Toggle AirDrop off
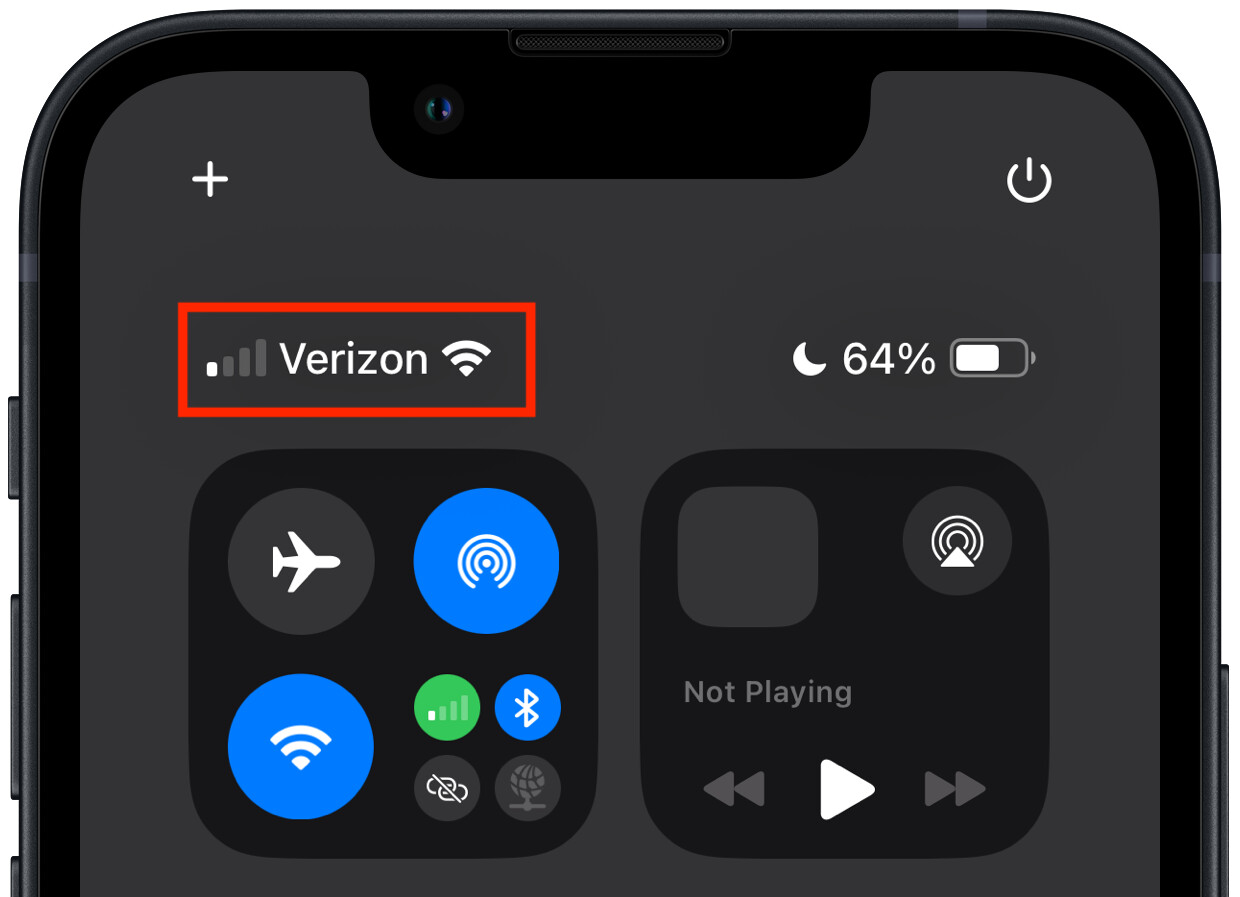The width and height of the screenshot is (1240, 897). click(486, 561)
